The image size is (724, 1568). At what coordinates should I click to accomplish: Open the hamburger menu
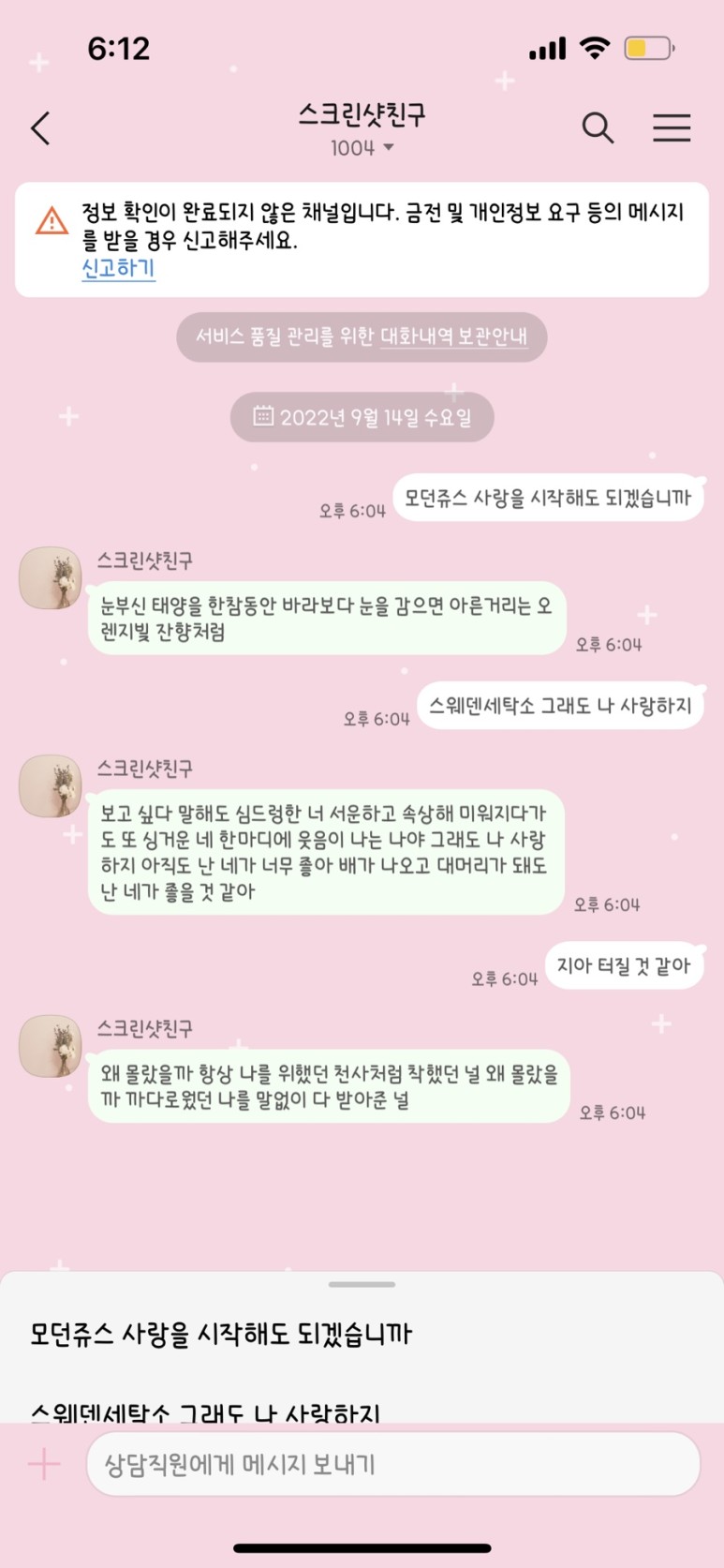(x=672, y=127)
